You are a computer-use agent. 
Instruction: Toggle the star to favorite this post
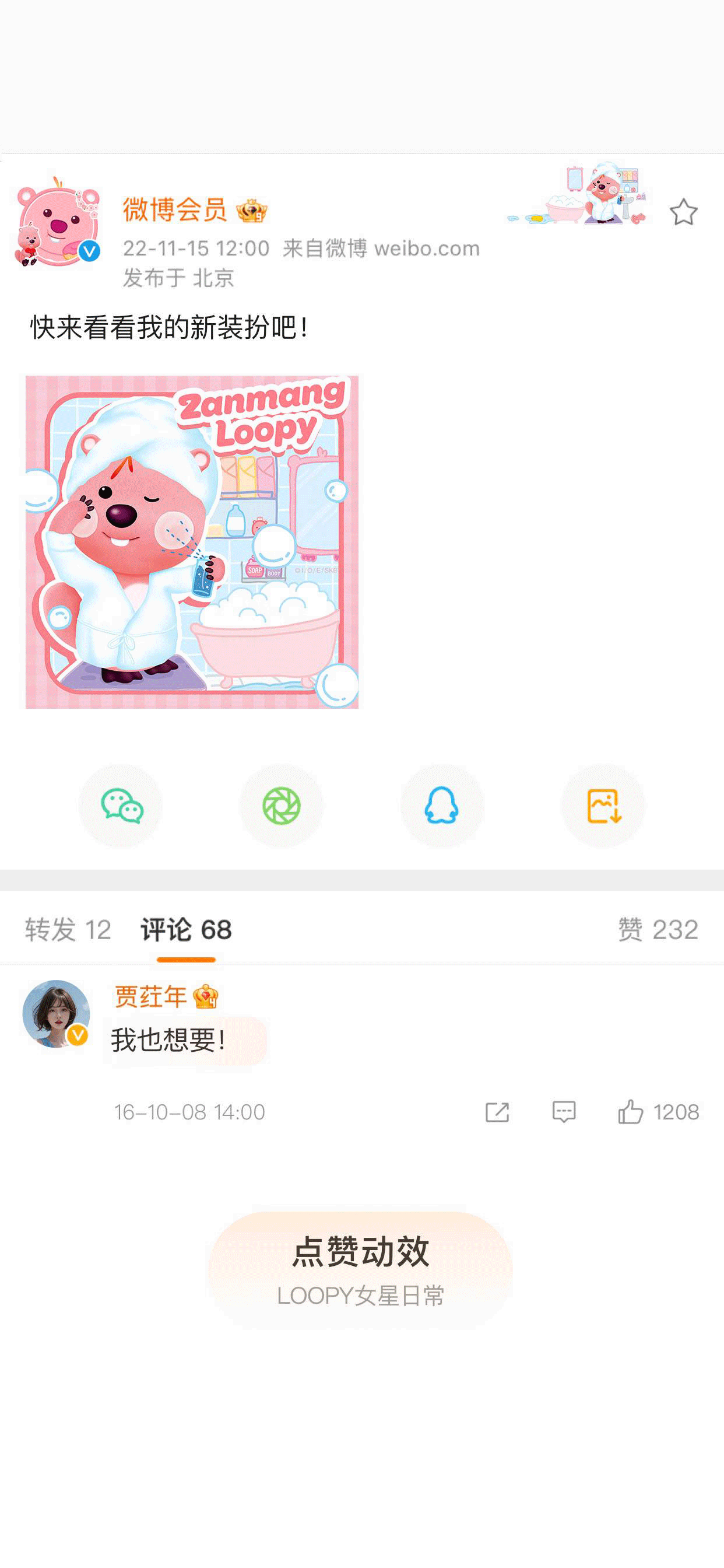point(684,211)
